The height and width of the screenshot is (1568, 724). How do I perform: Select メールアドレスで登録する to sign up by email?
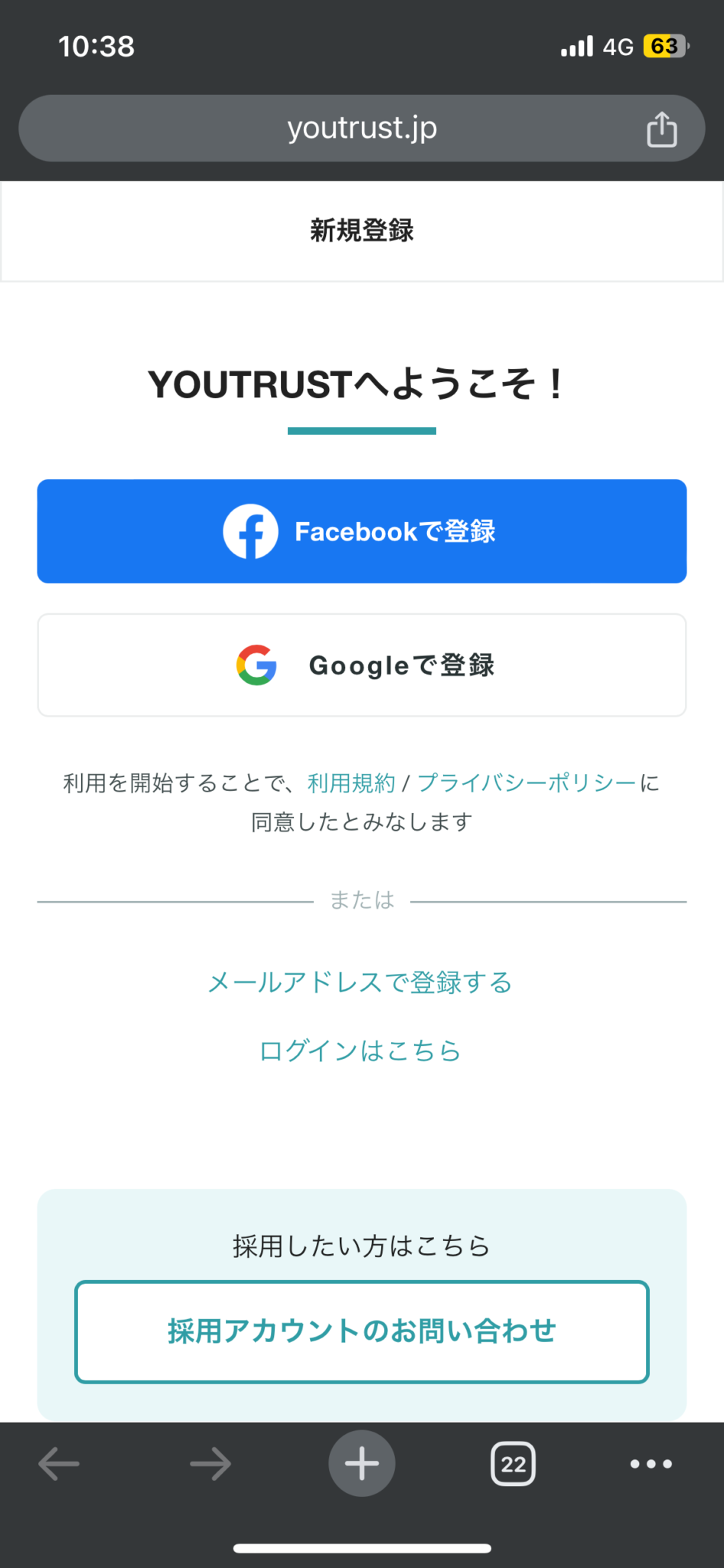pos(360,982)
